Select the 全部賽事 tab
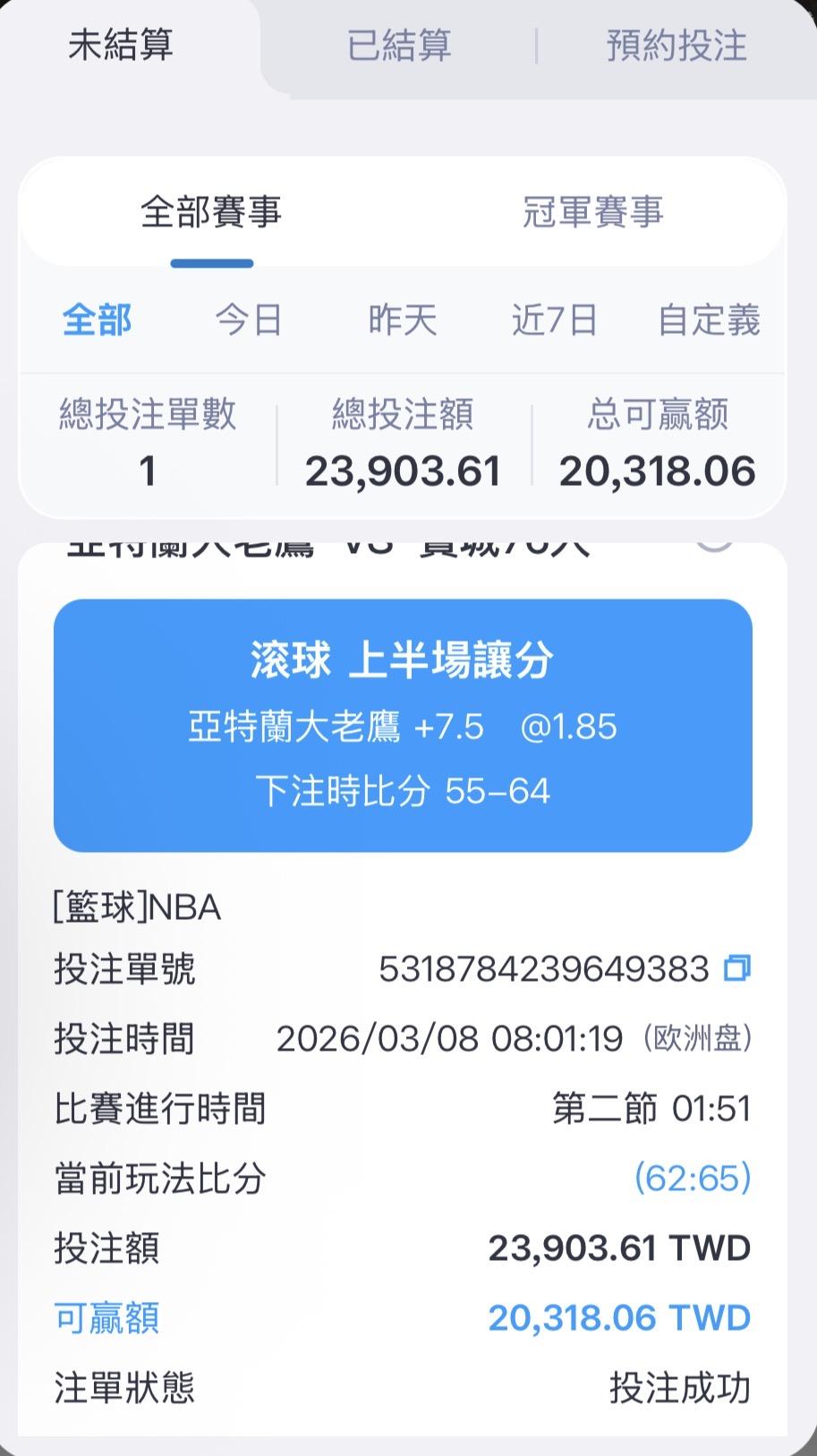This screenshot has height=1456, width=817. pyautogui.click(x=211, y=213)
